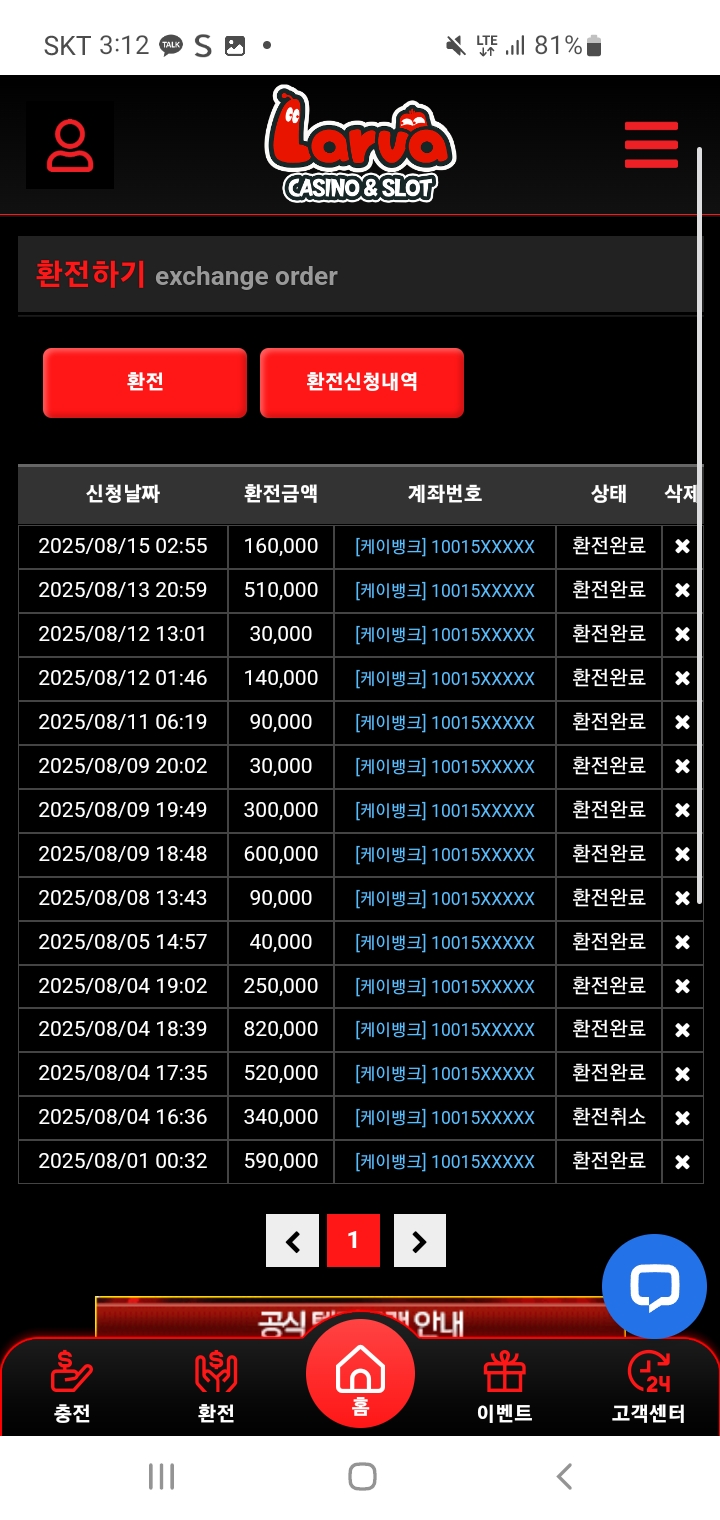Go to next page arrow
720x1520 pixels.
pos(419,1241)
